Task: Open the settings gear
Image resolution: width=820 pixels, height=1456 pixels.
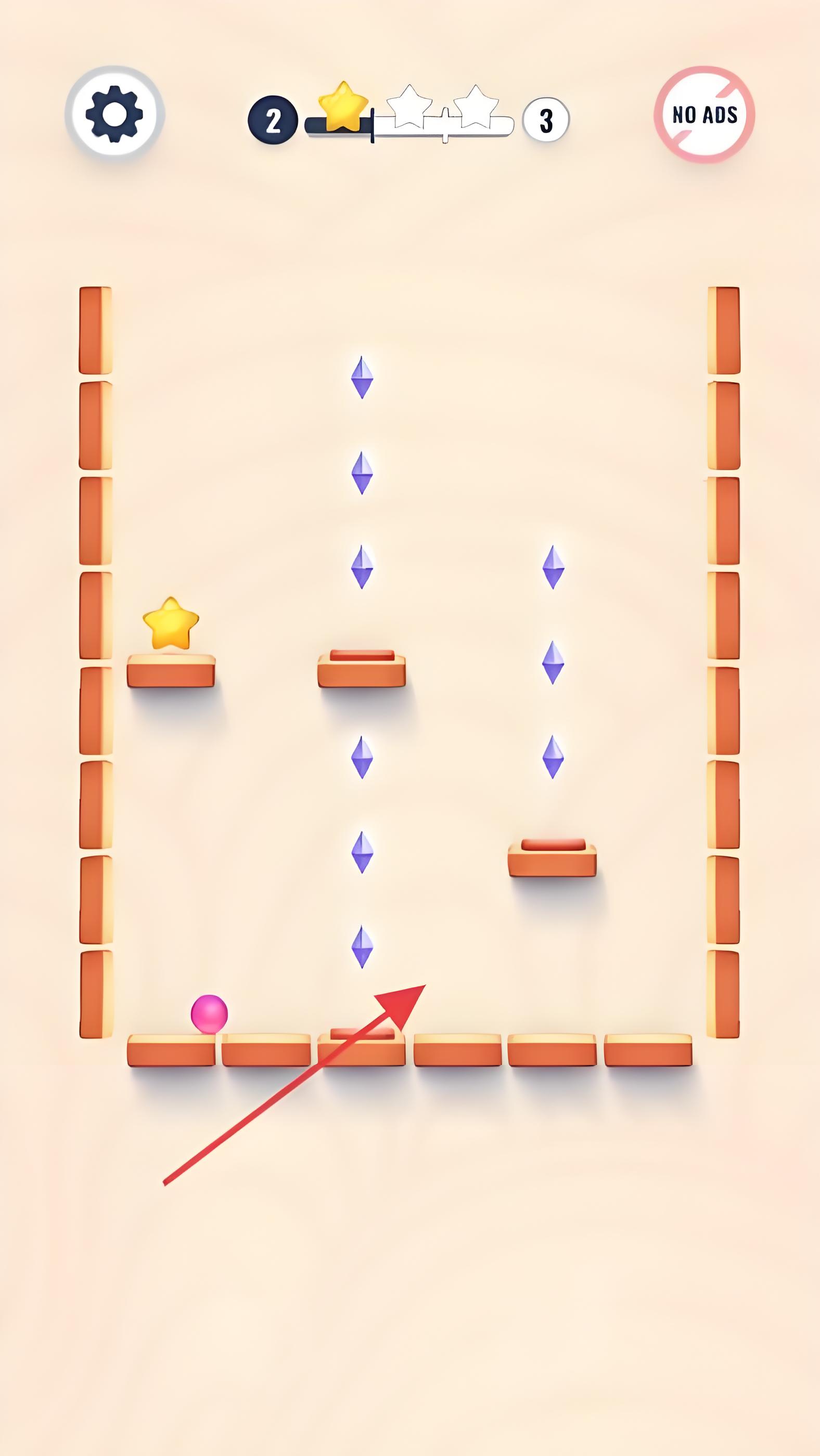Action: tap(115, 115)
